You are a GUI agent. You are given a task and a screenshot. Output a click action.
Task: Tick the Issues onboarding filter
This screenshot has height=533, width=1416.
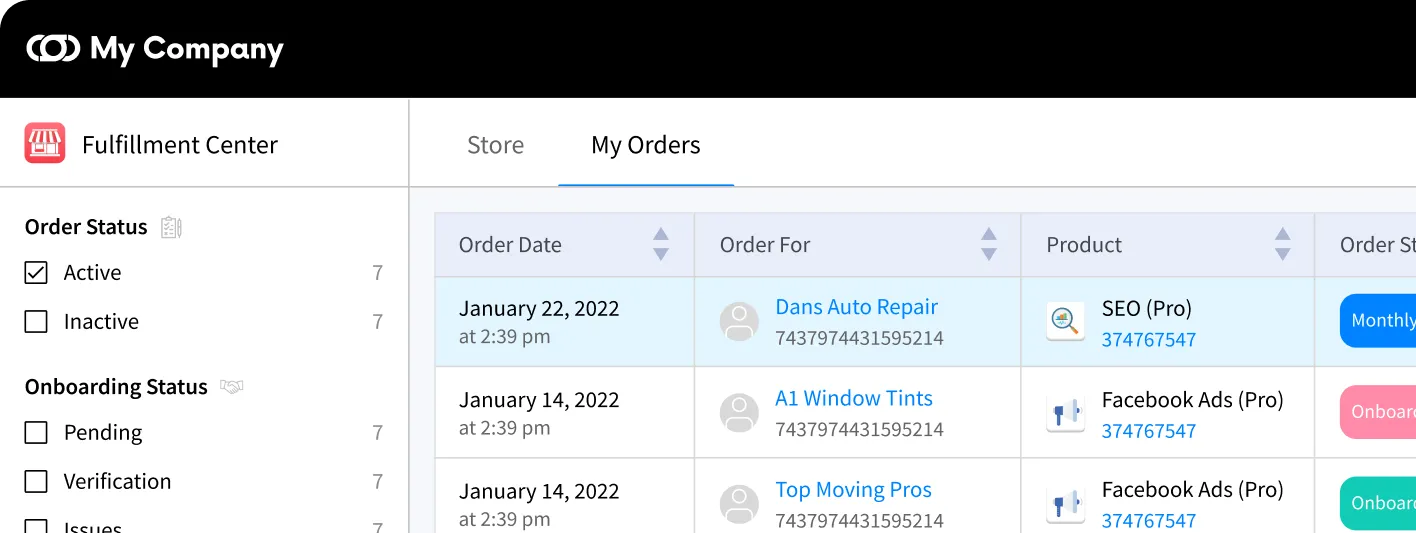pyautogui.click(x=36, y=527)
